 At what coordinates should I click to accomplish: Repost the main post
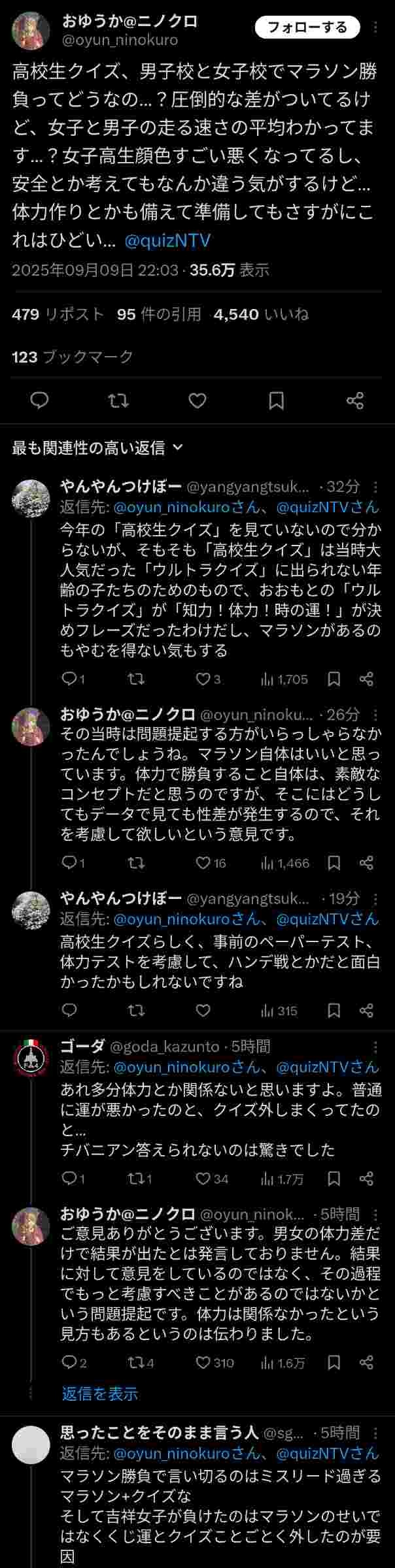118,400
